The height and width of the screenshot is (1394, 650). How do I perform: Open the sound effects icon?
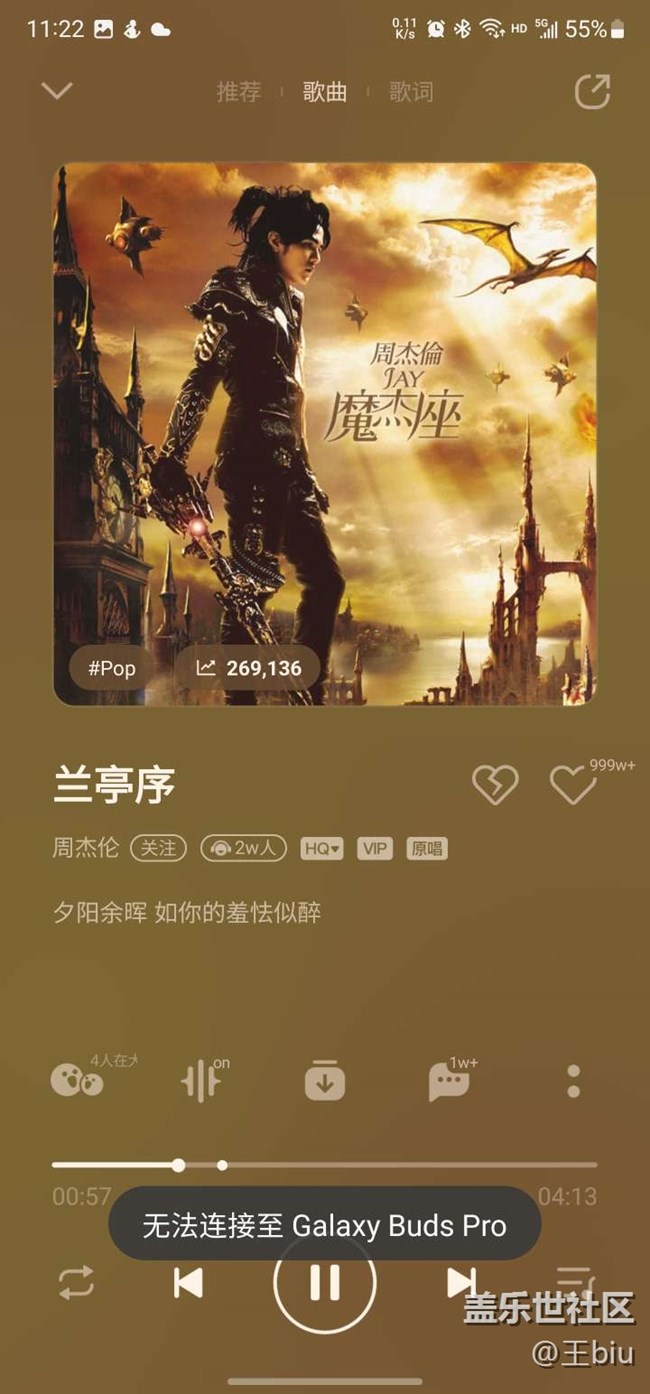[200, 1082]
